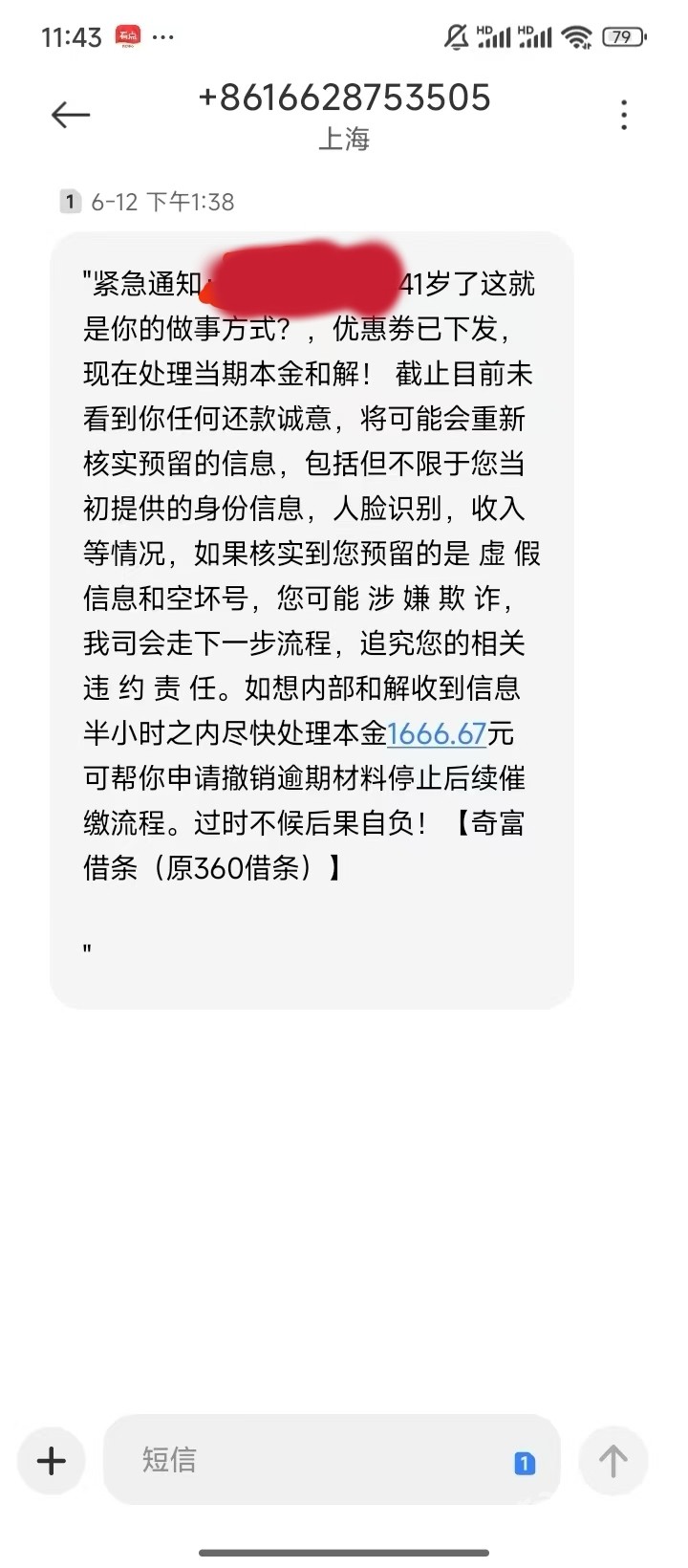688x1568 pixels.
Task: Switch SIM card via the blue 1 icon
Action: click(x=525, y=1463)
